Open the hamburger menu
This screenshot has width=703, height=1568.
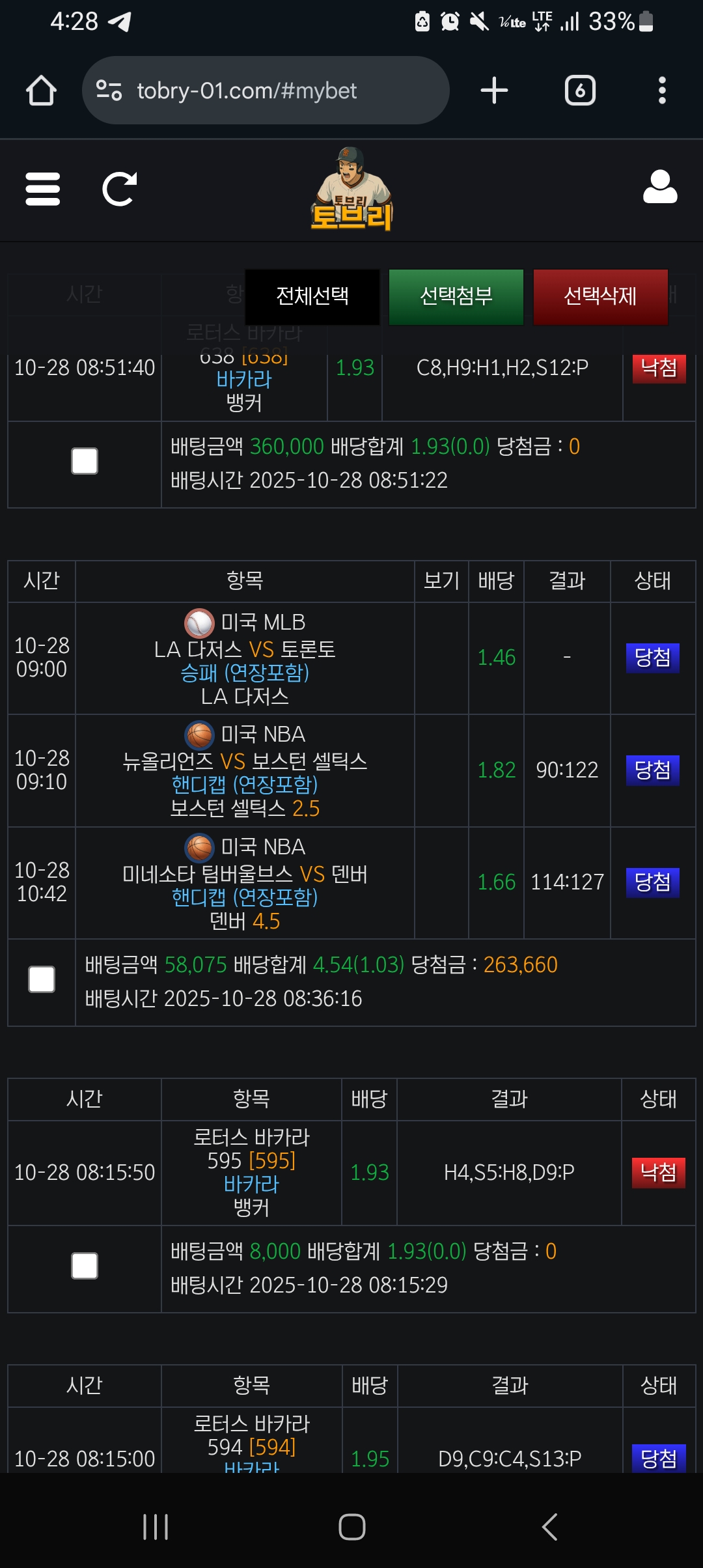pyautogui.click(x=43, y=189)
